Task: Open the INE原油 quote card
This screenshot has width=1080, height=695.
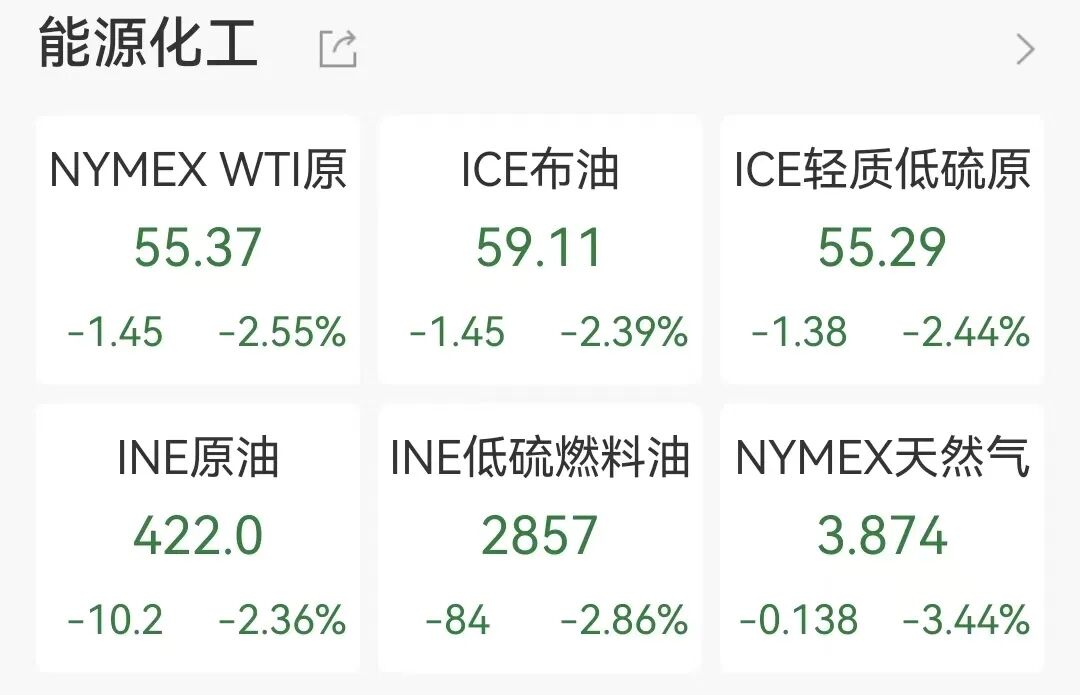Action: [198, 538]
